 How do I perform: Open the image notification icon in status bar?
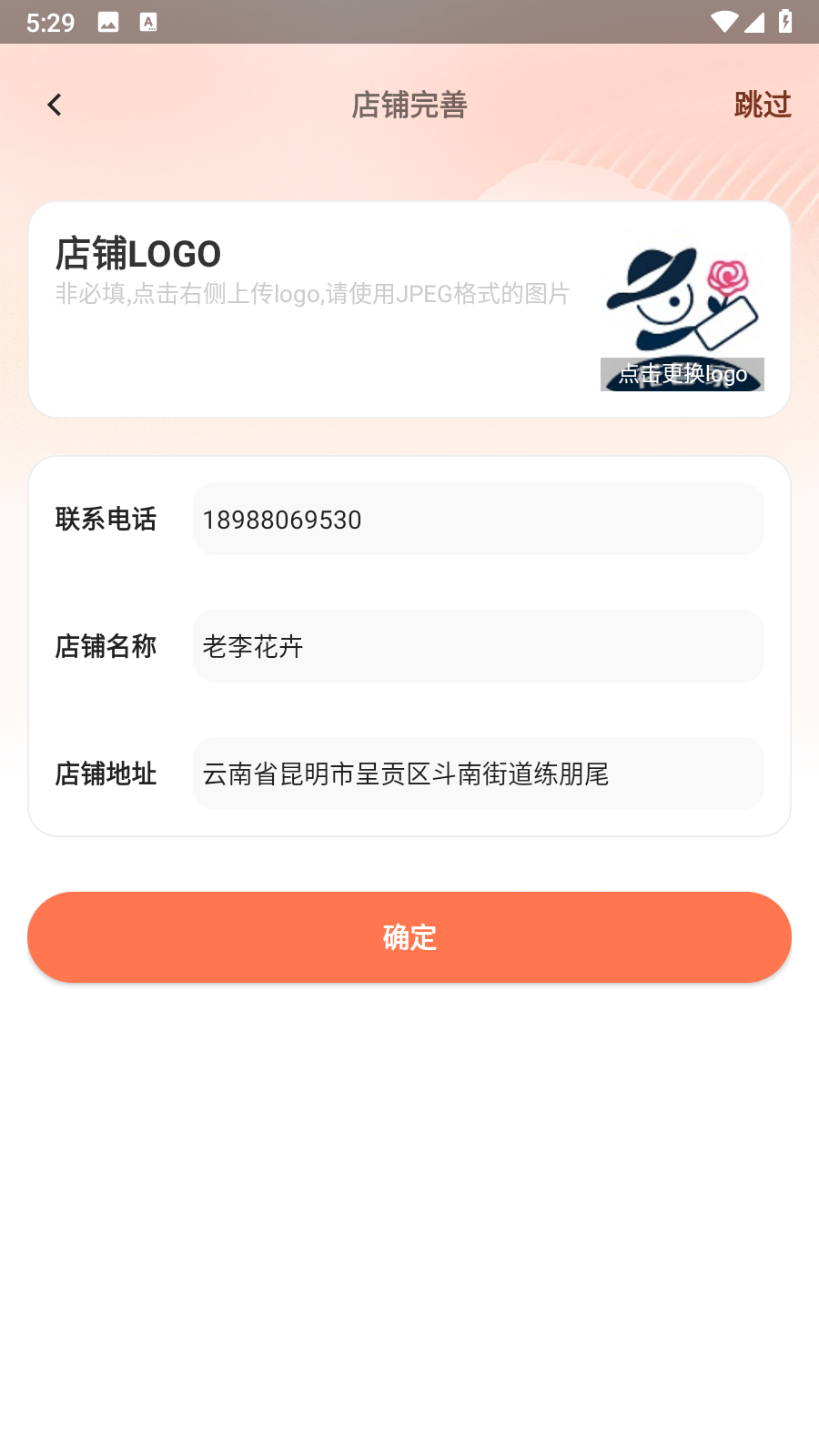(x=109, y=23)
